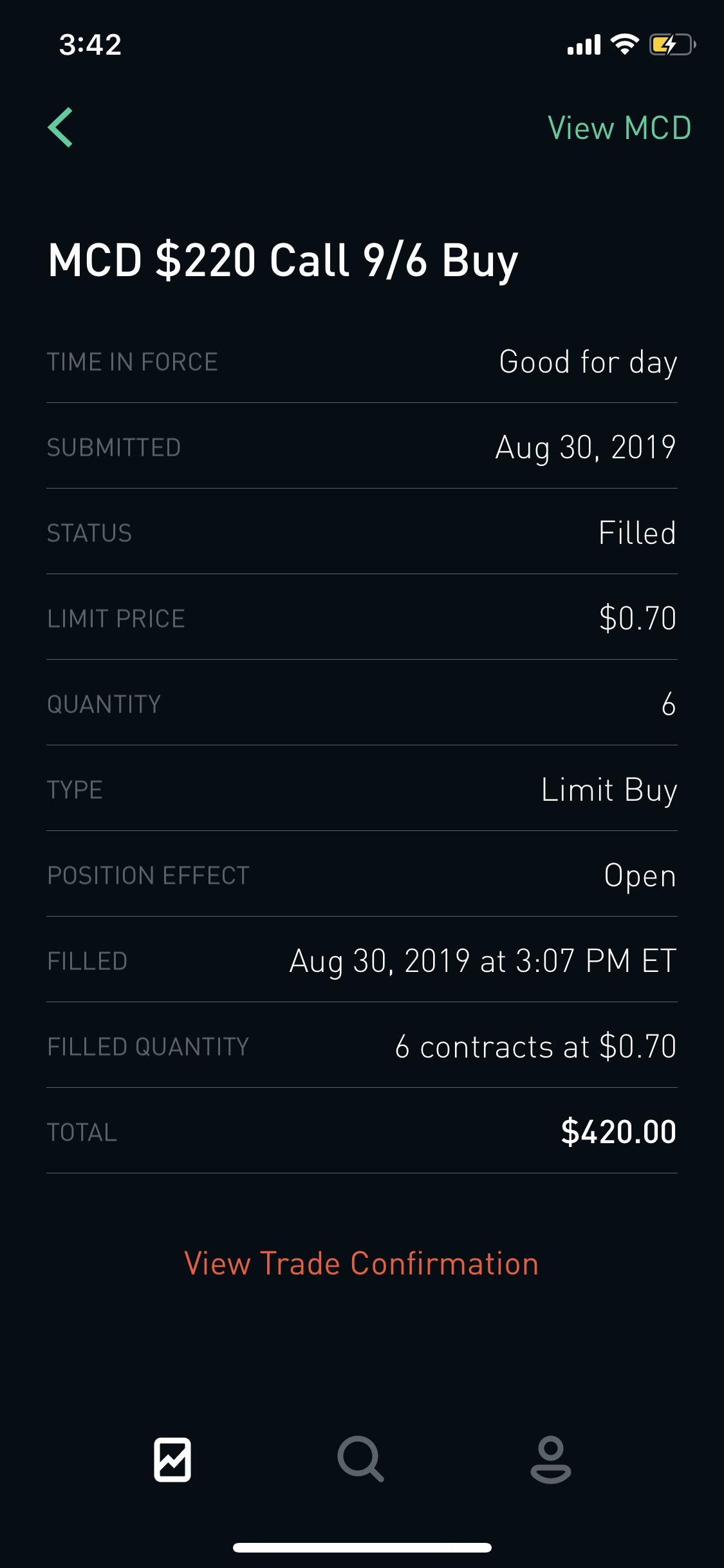The height and width of the screenshot is (1568, 724).
Task: Open View Trade Confirmation
Action: tap(362, 1264)
